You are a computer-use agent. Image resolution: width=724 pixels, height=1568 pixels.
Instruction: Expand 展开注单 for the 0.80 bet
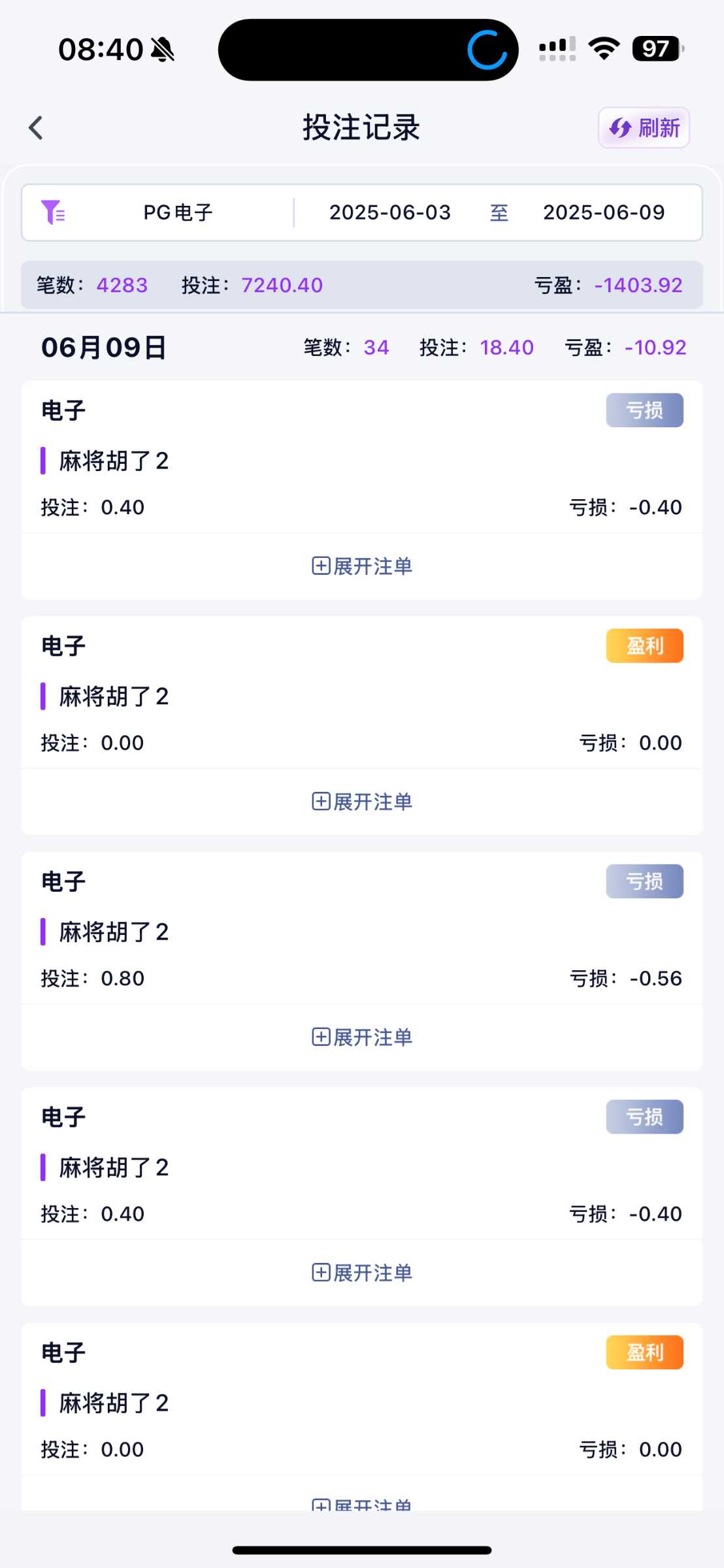point(362,1037)
